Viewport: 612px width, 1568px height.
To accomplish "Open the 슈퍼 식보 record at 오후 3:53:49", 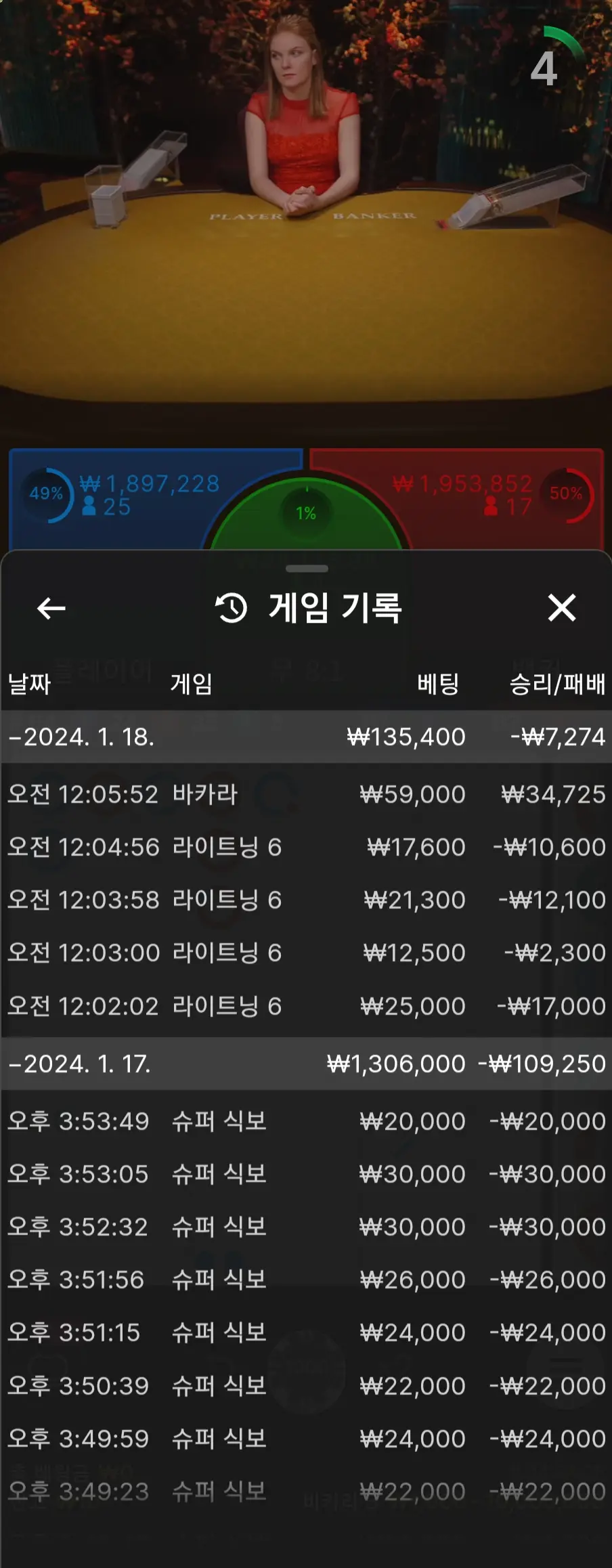I will tap(306, 1121).
